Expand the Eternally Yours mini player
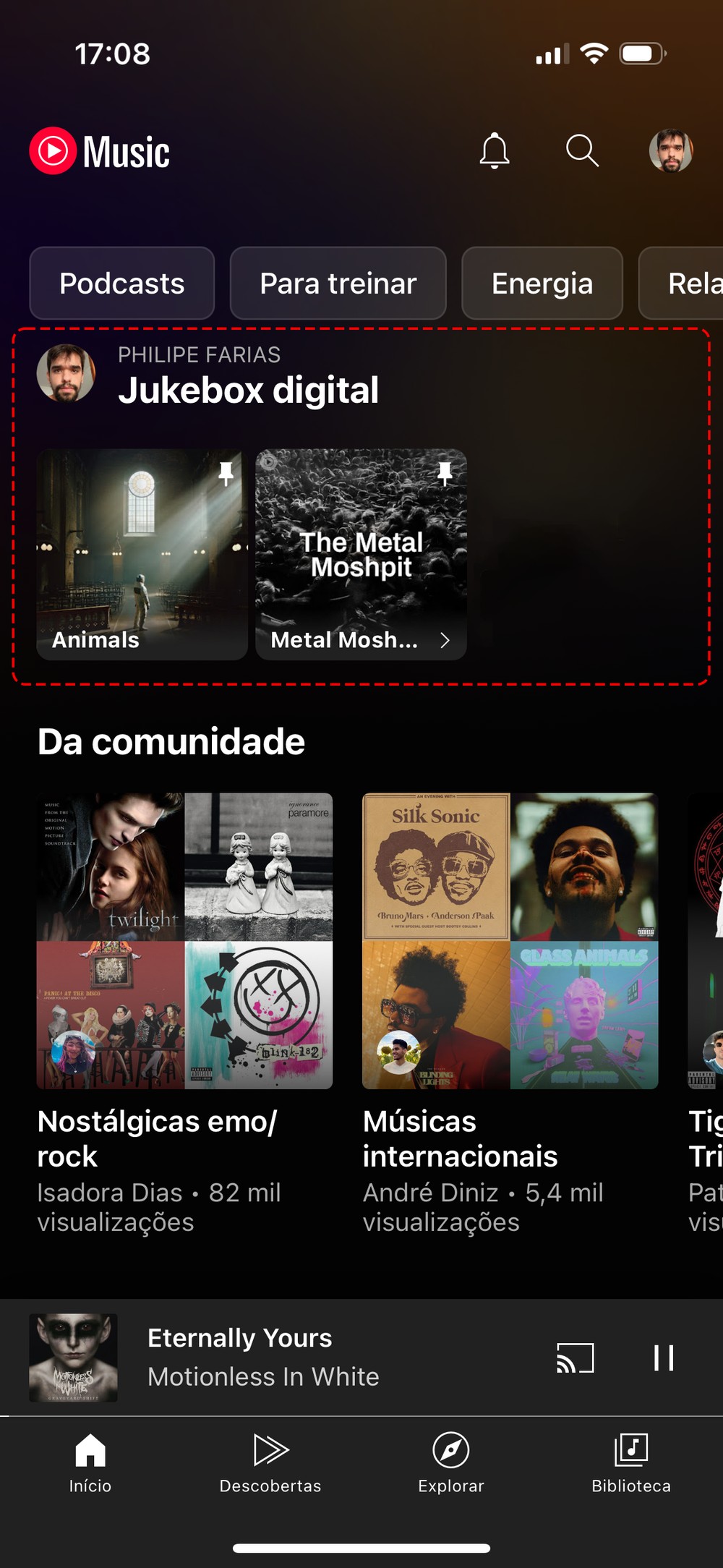The height and width of the screenshot is (1568, 723). point(289,1358)
